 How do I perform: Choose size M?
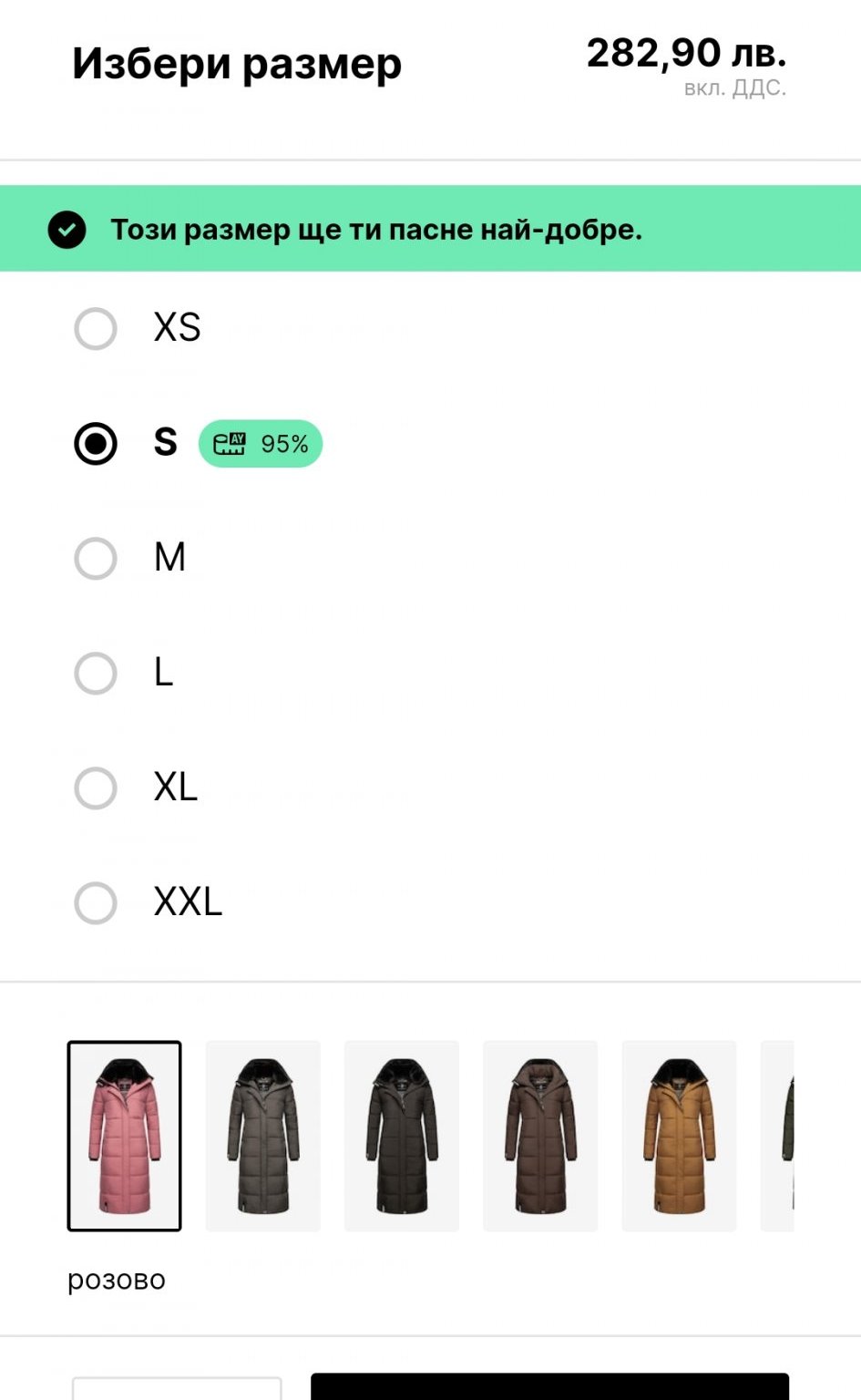tap(96, 559)
